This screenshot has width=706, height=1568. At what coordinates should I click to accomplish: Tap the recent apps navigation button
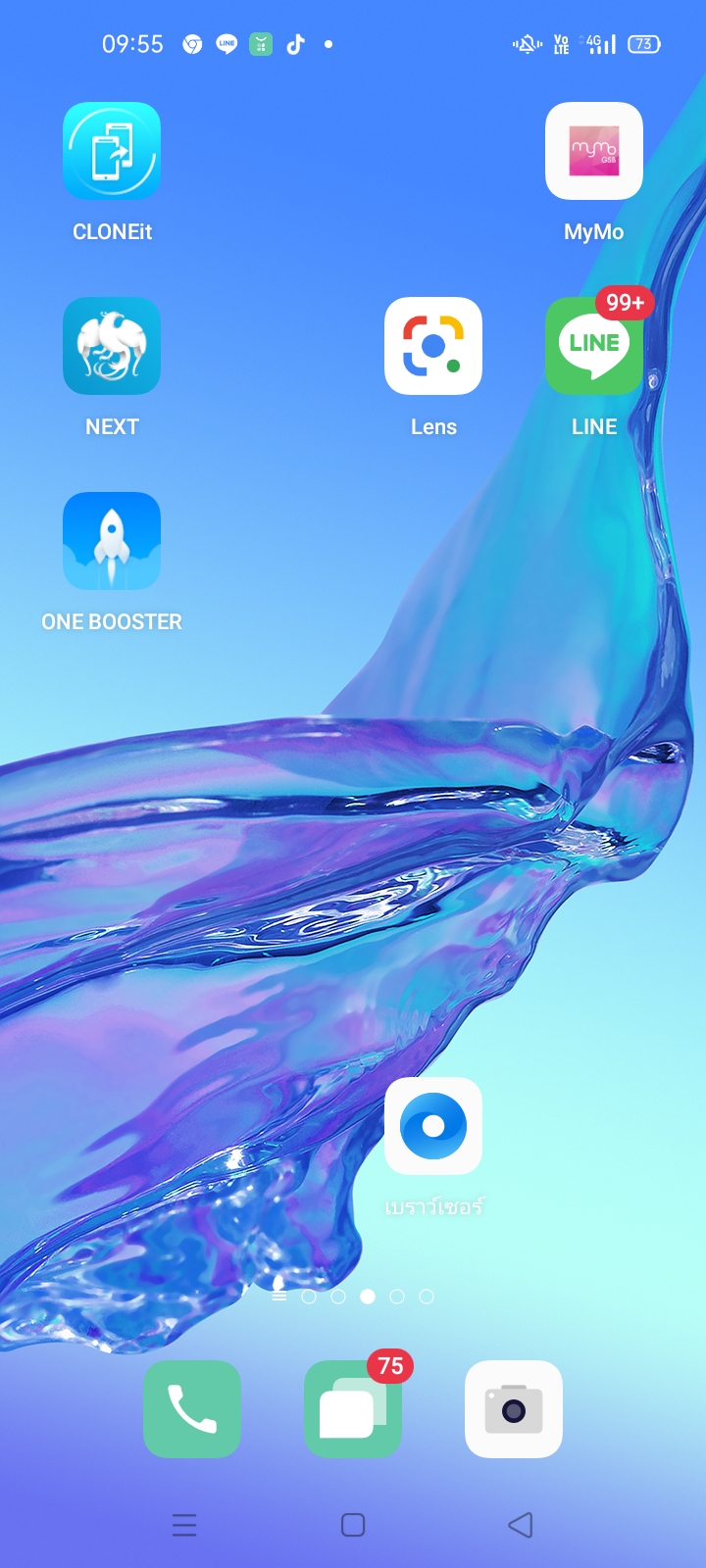click(x=184, y=1525)
